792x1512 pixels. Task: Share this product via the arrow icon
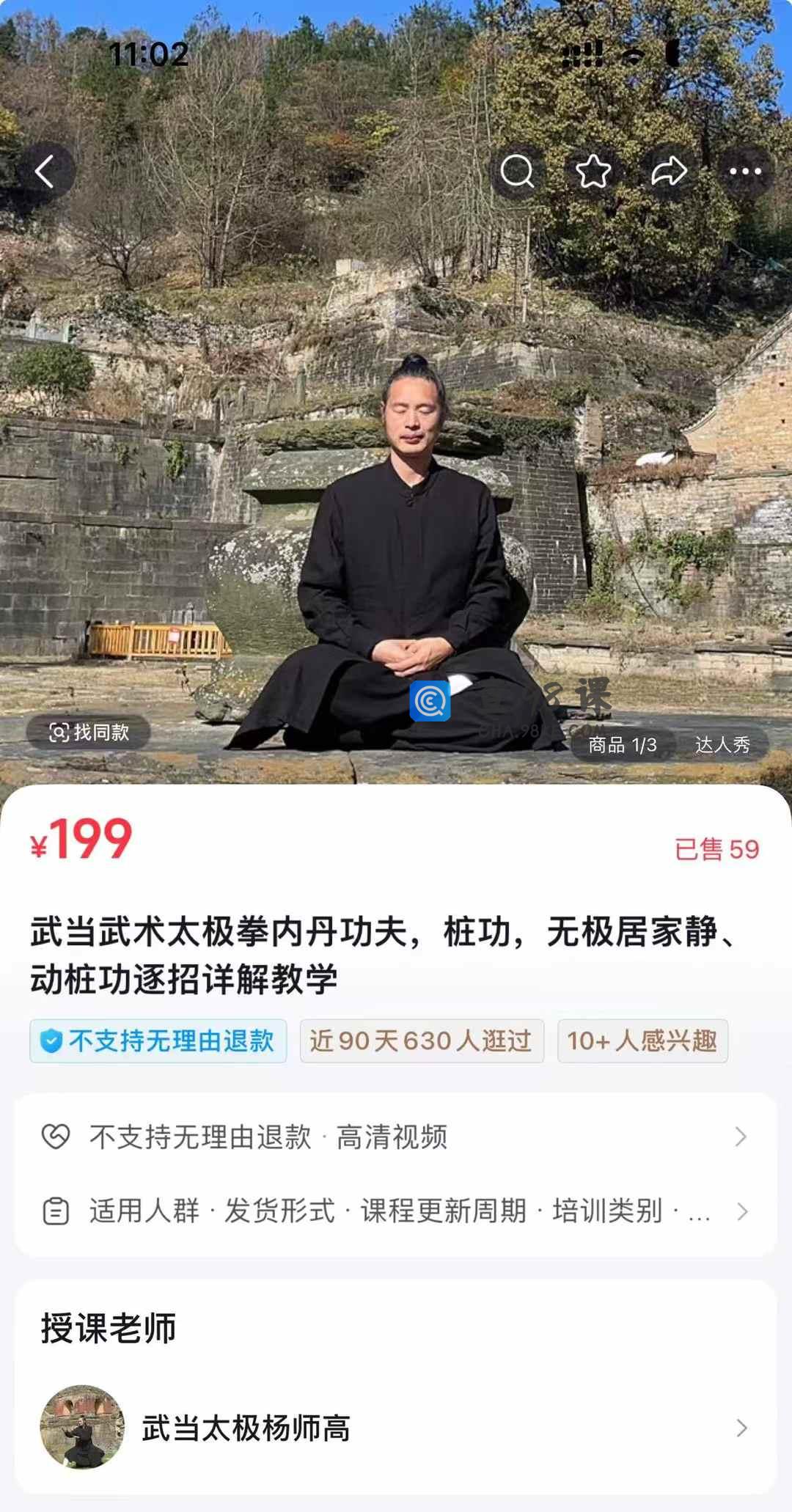(669, 172)
